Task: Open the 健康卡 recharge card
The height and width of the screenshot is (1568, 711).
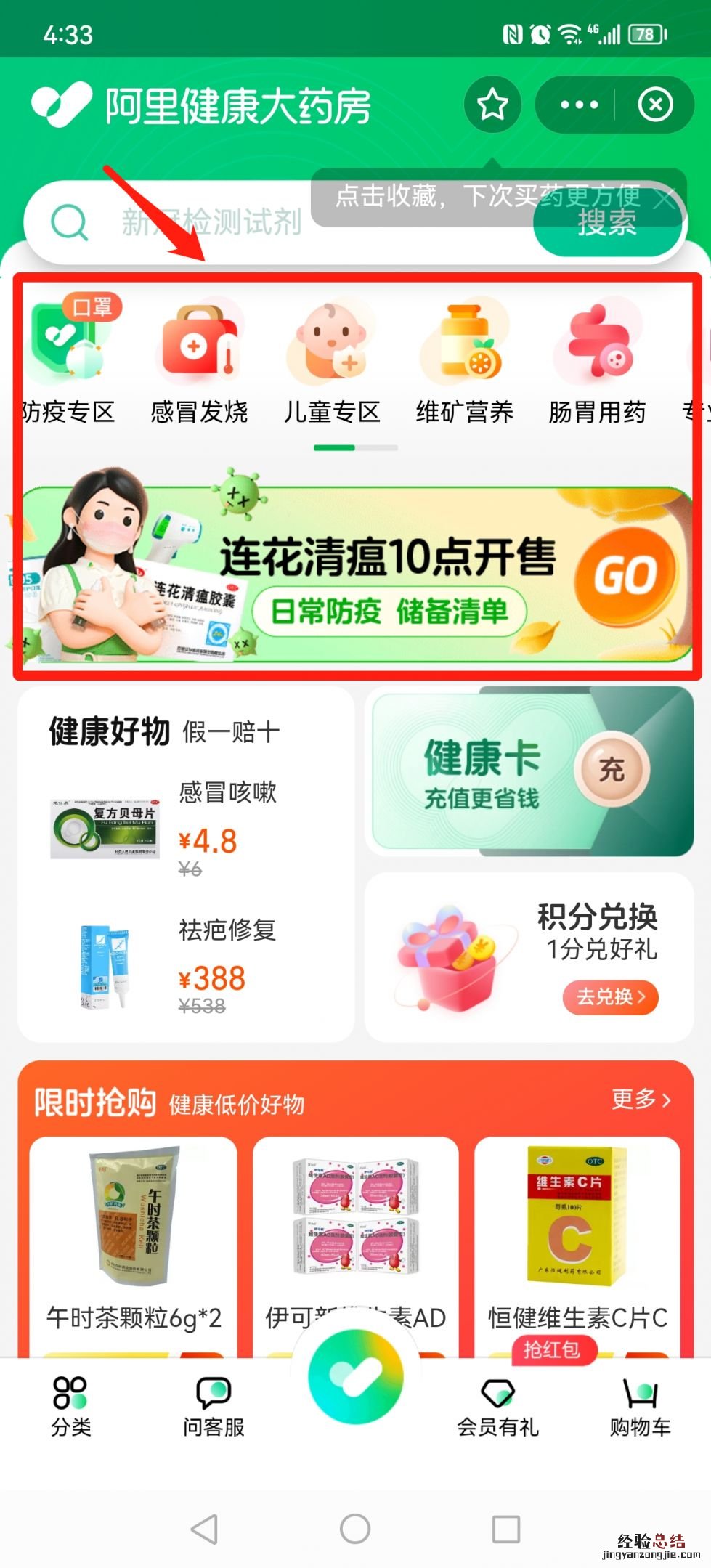Action: [532, 771]
